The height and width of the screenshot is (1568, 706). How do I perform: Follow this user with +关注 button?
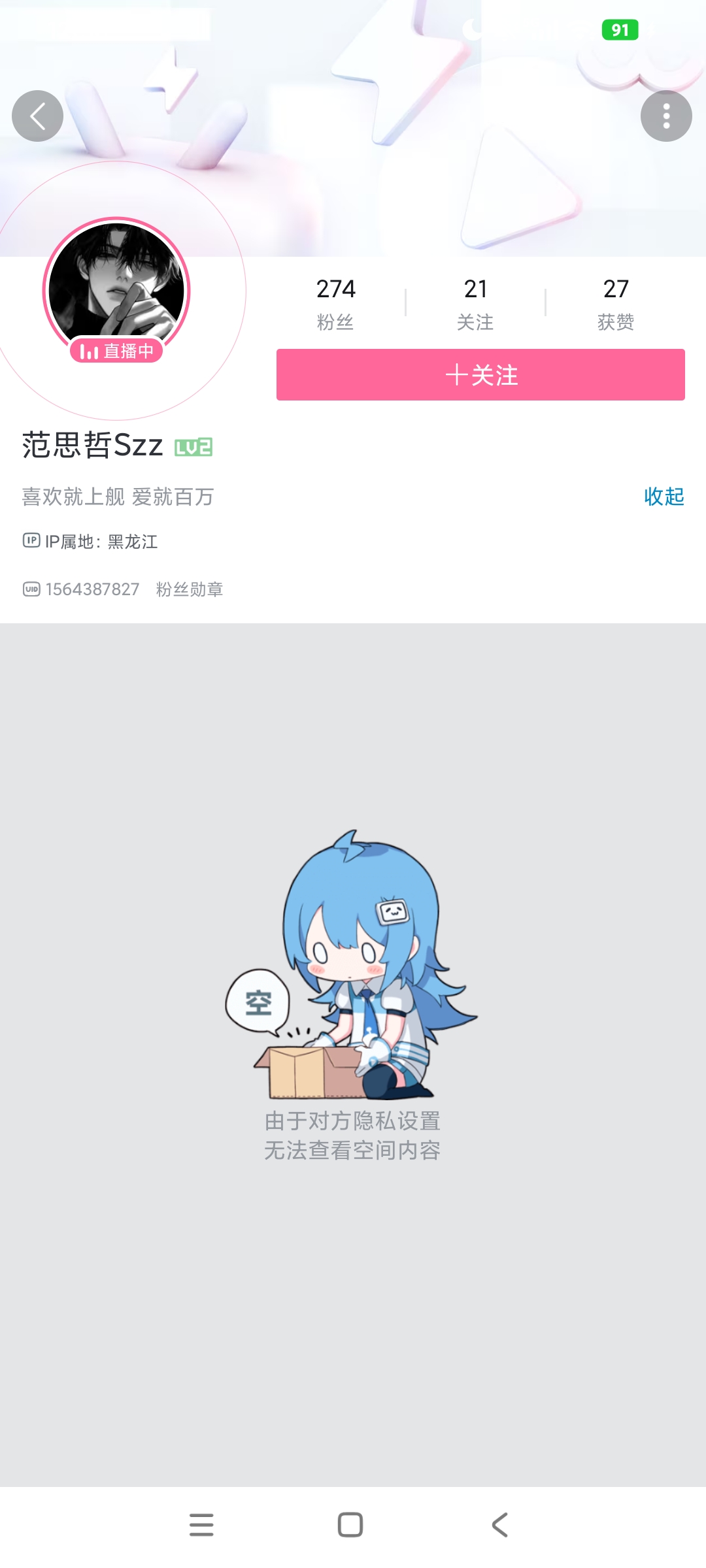pyautogui.click(x=480, y=374)
